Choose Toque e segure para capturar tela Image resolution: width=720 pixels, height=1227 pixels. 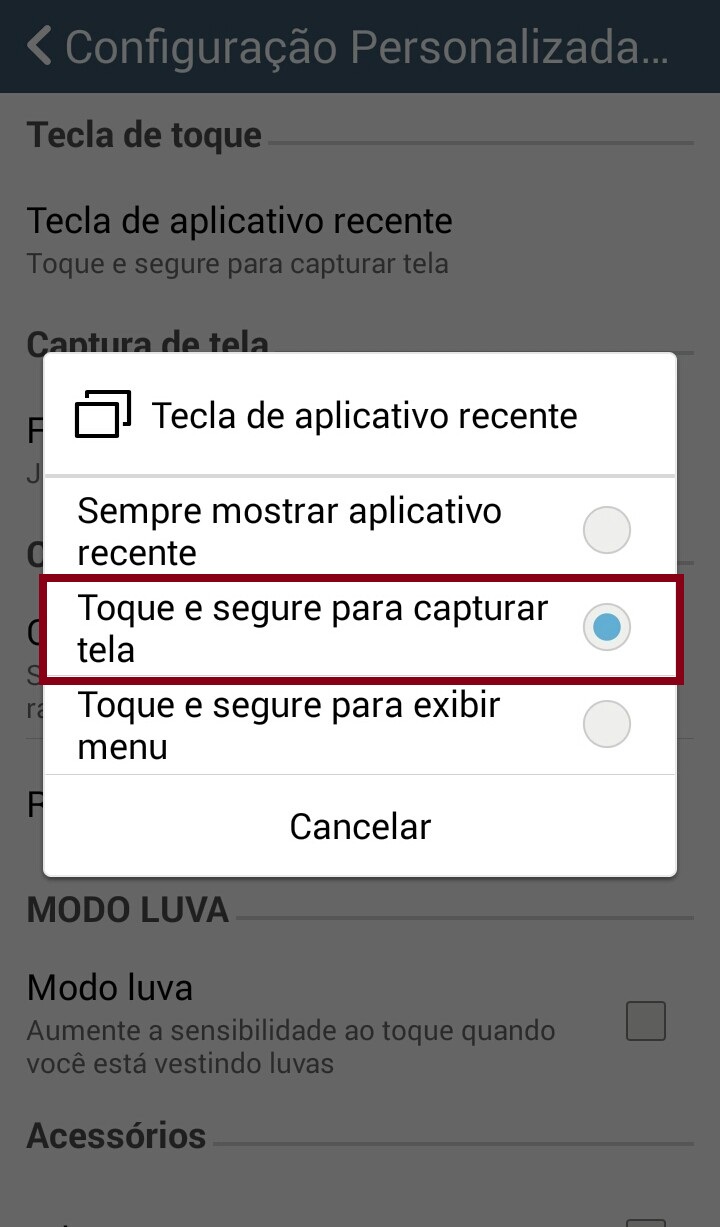point(360,628)
